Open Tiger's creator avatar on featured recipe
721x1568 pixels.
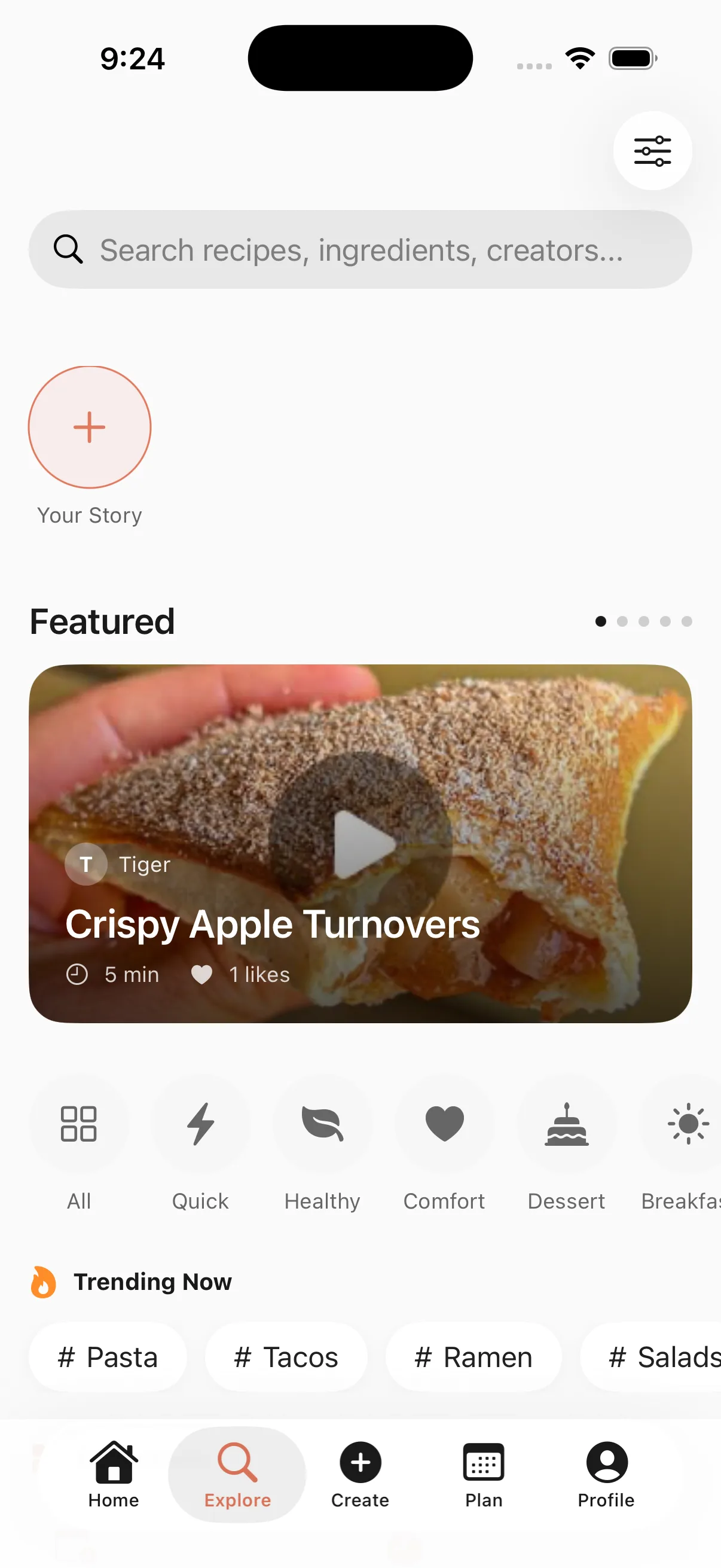tap(85, 864)
